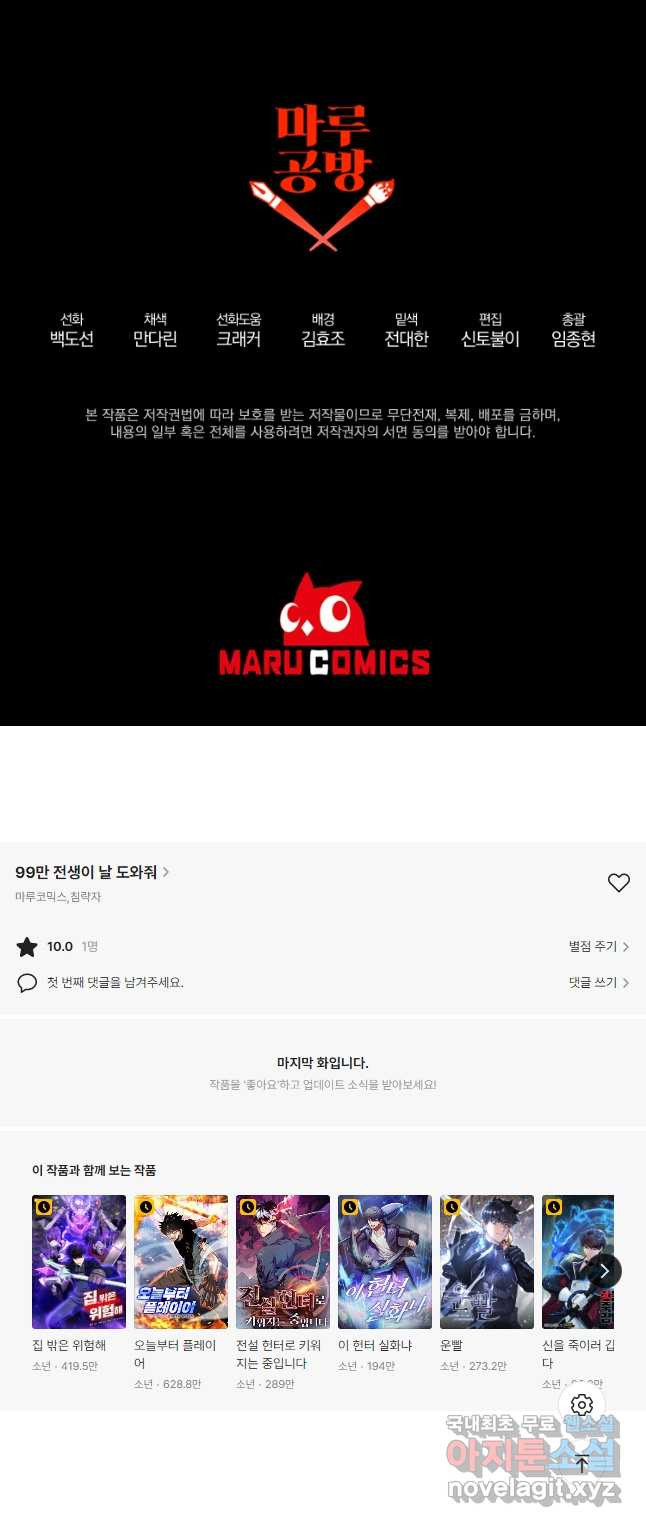Show the next recommended works with the arrow

point(604,1271)
